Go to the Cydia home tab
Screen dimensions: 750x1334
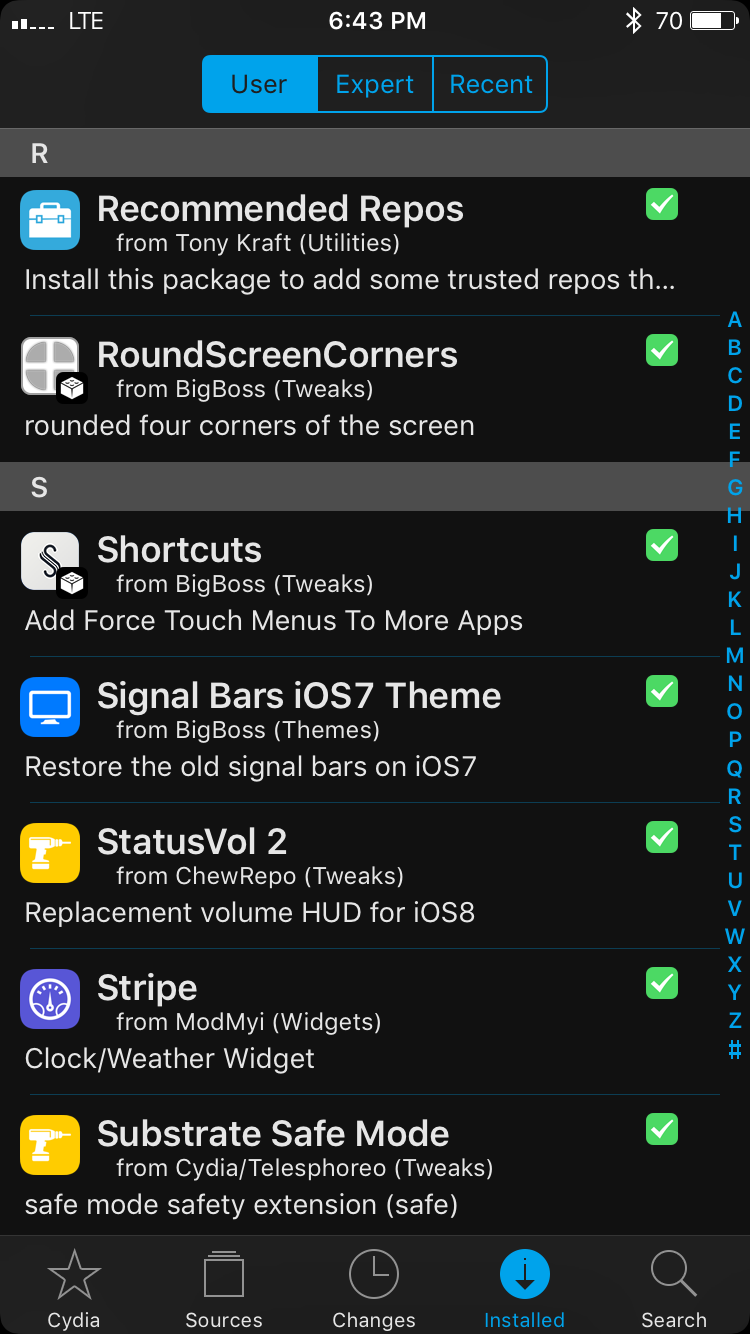74,1286
